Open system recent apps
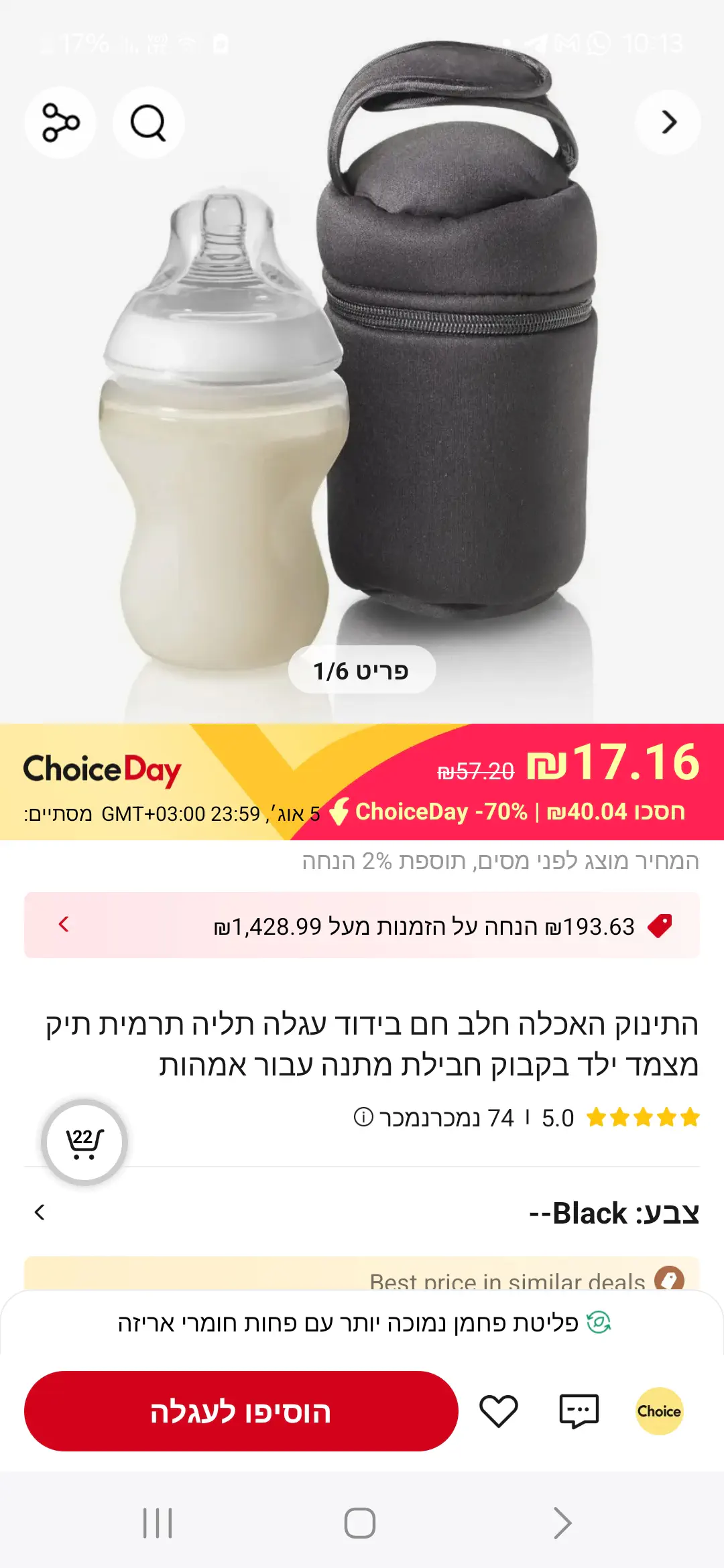The image size is (724, 1568). pos(158,1523)
